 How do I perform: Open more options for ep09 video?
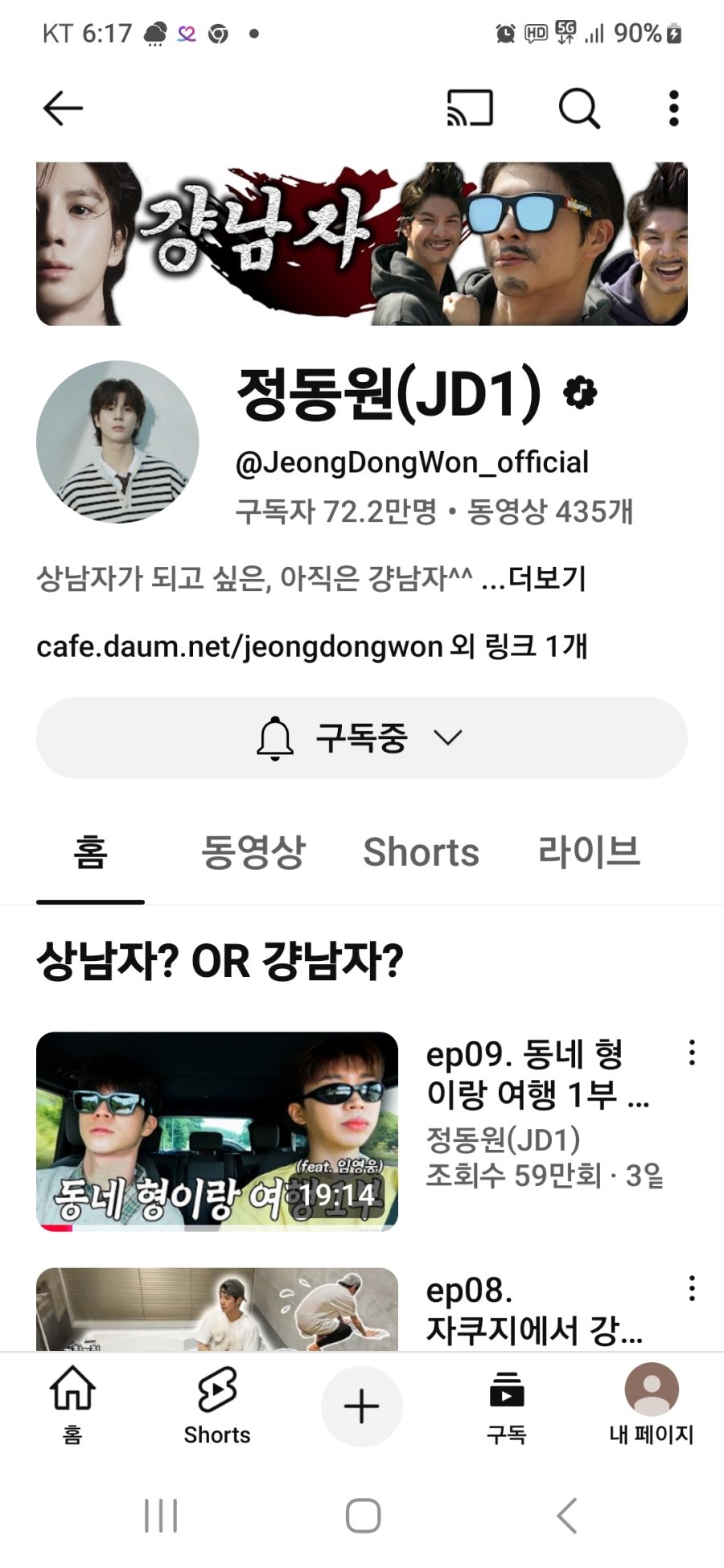[x=692, y=1053]
